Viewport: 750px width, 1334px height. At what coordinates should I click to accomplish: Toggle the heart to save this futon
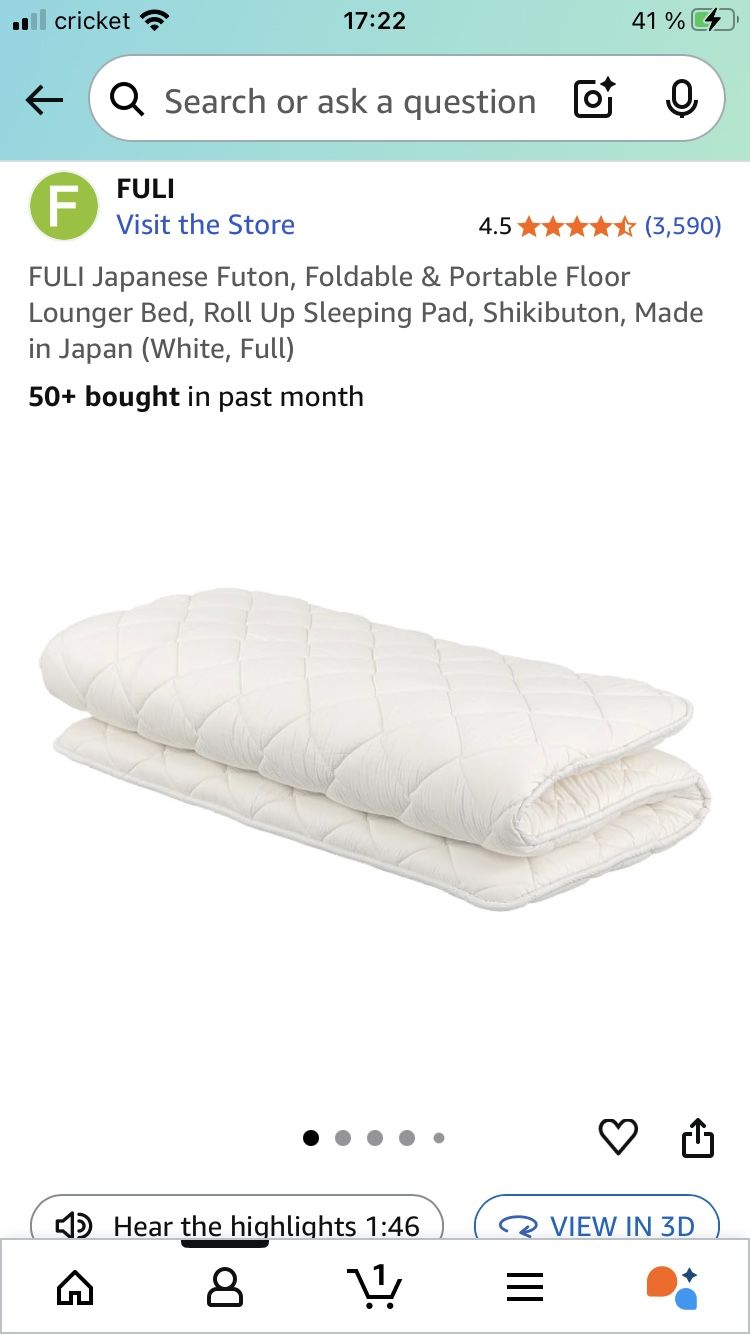pyautogui.click(x=618, y=1137)
